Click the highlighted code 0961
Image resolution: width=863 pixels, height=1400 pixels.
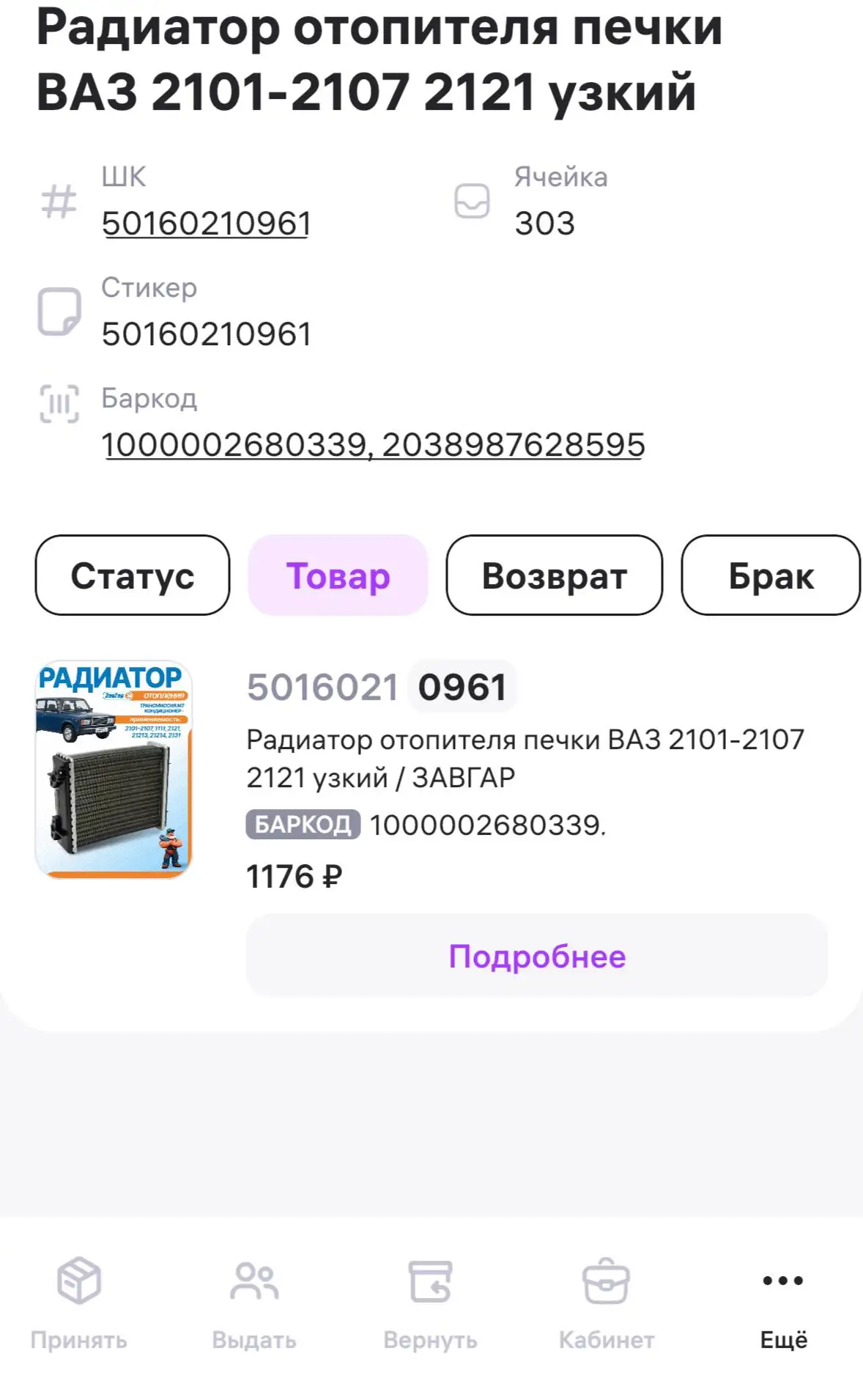(462, 687)
